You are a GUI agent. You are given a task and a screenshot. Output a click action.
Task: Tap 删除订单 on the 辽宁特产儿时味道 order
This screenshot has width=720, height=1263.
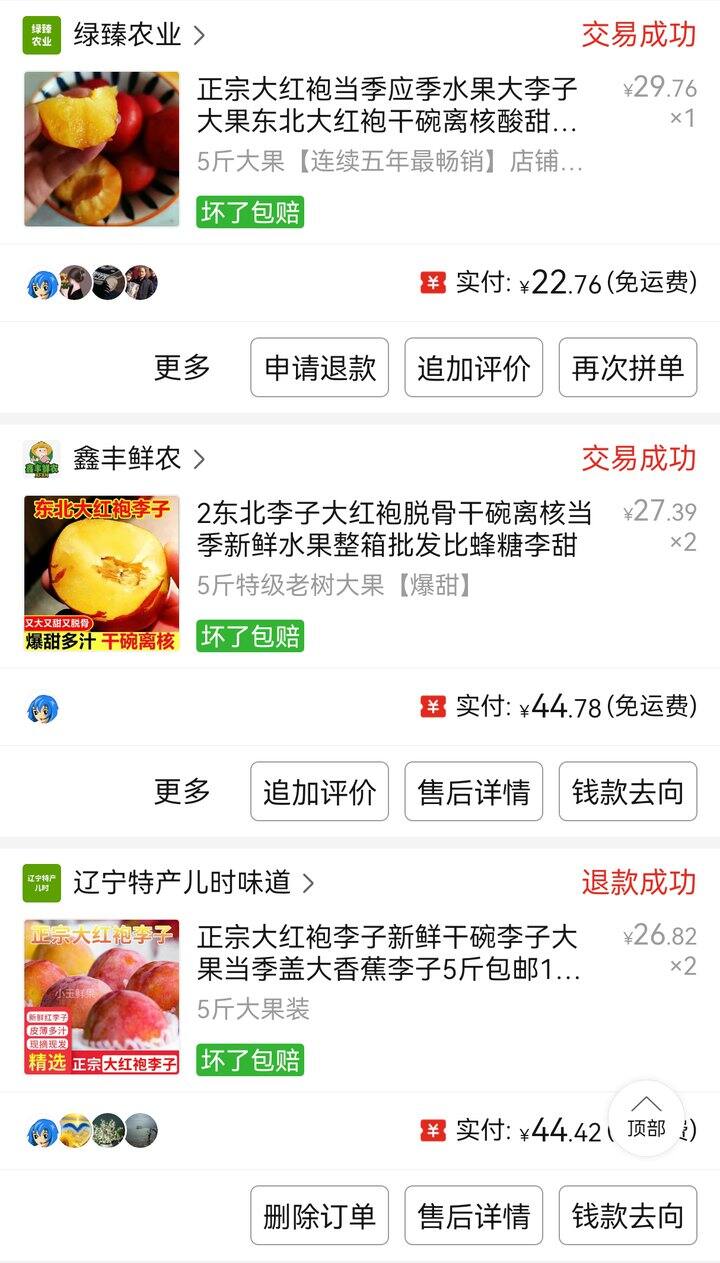tap(319, 1216)
